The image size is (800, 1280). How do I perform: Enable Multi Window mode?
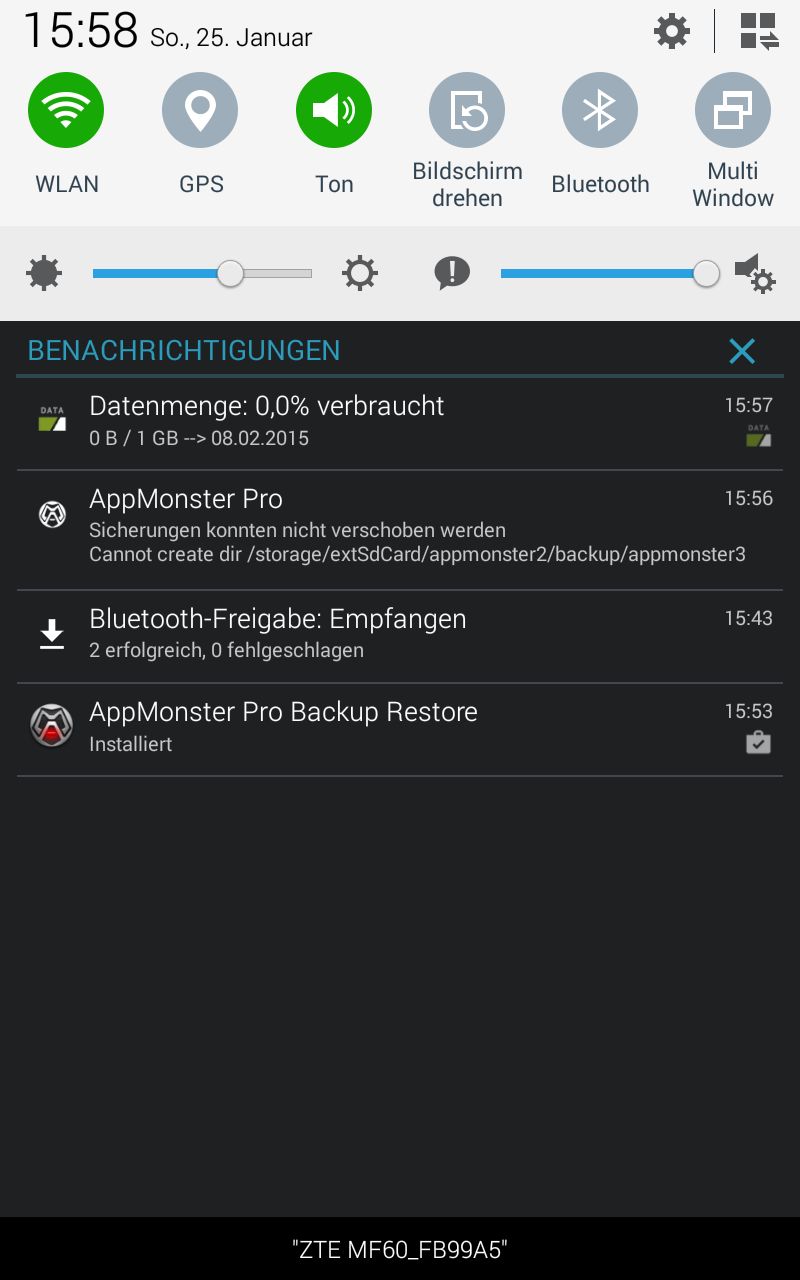click(x=733, y=110)
